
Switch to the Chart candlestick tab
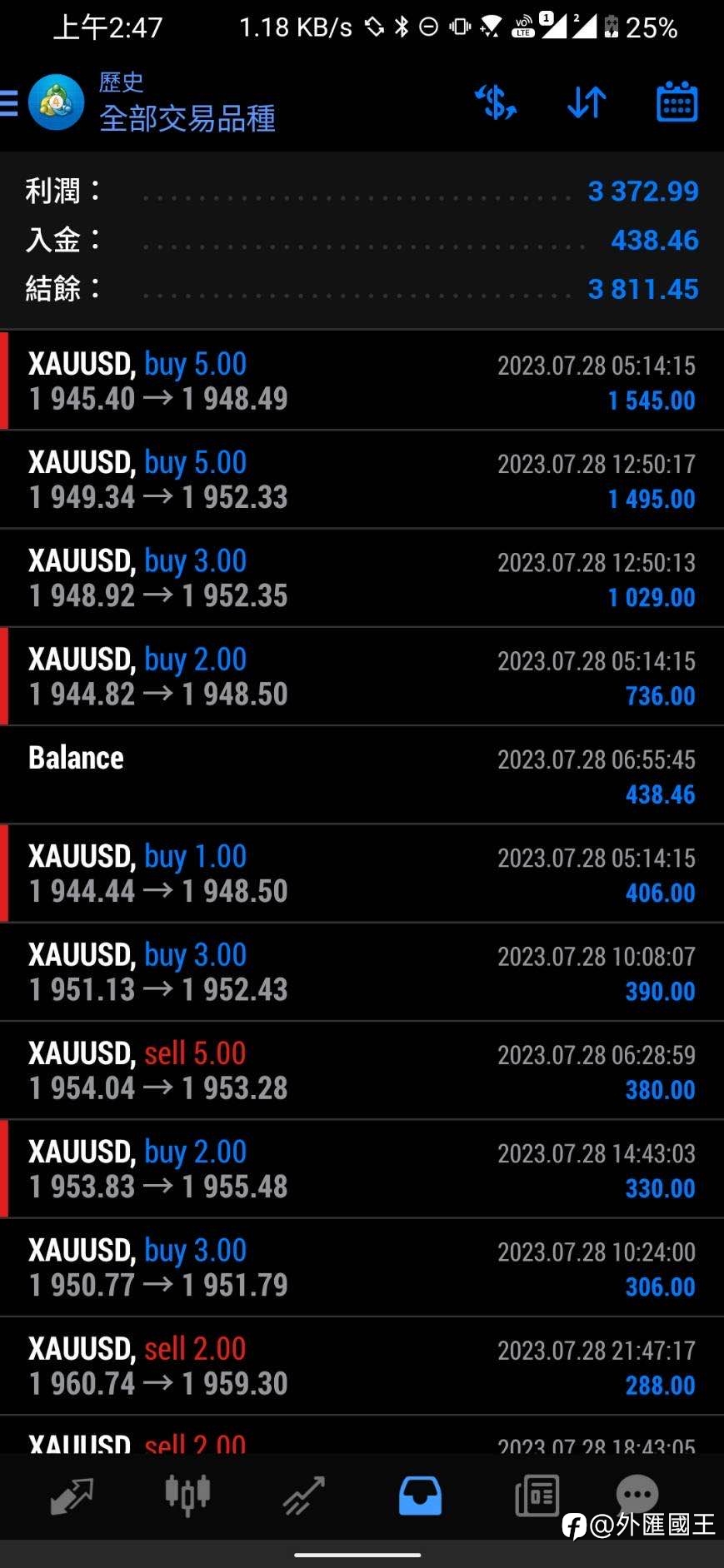tap(187, 1496)
